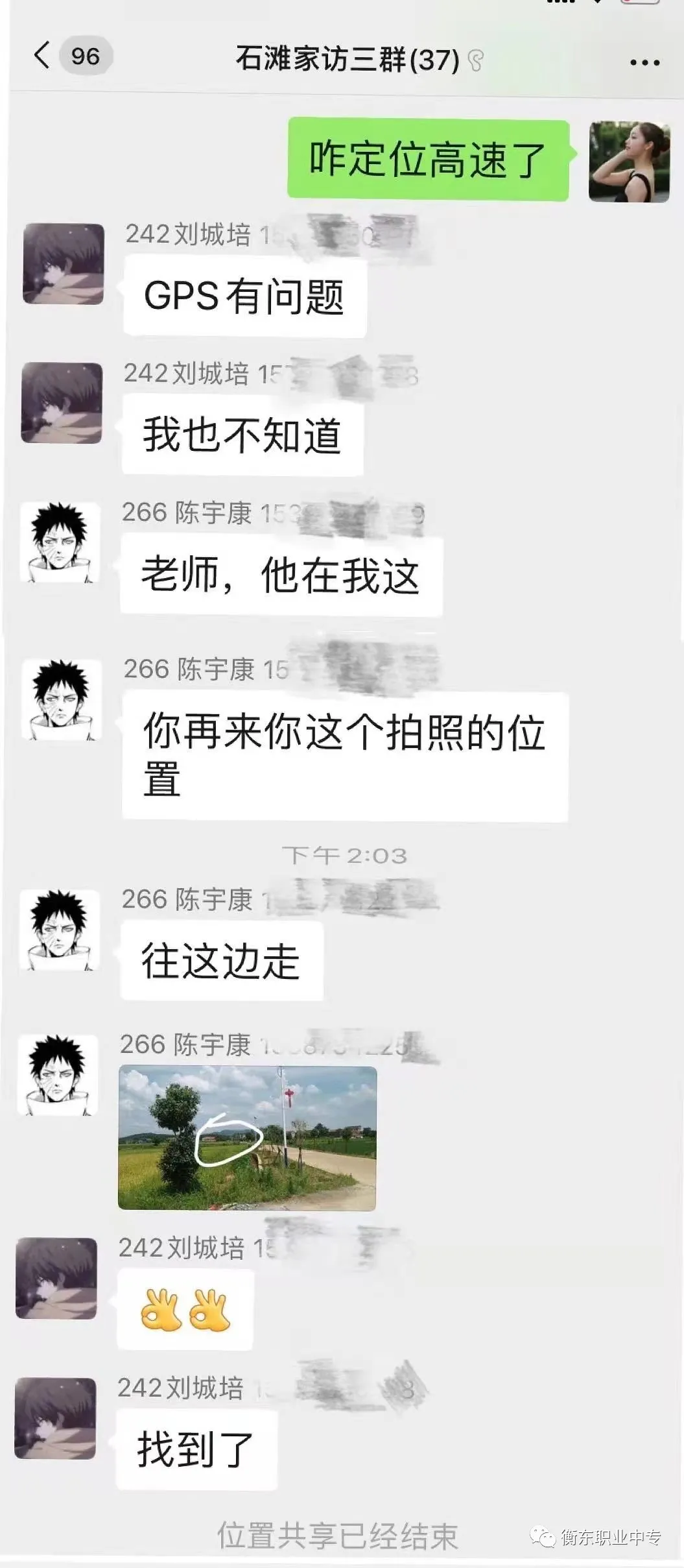The width and height of the screenshot is (684, 1568).
Task: Open the road photo shared by 陈宇康
Action: pos(247,1138)
